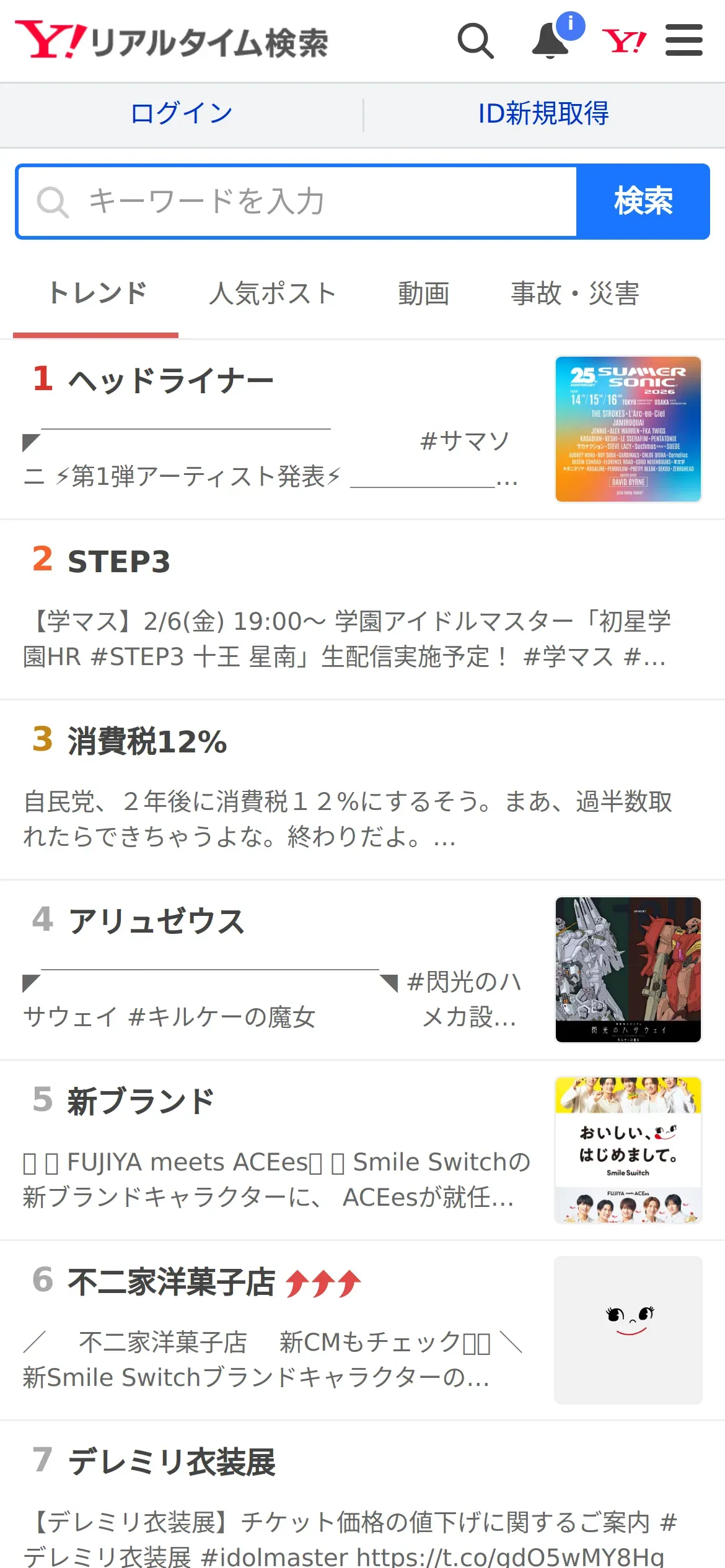Tap the ログイン link
The width and height of the screenshot is (725, 1568).
point(182,114)
